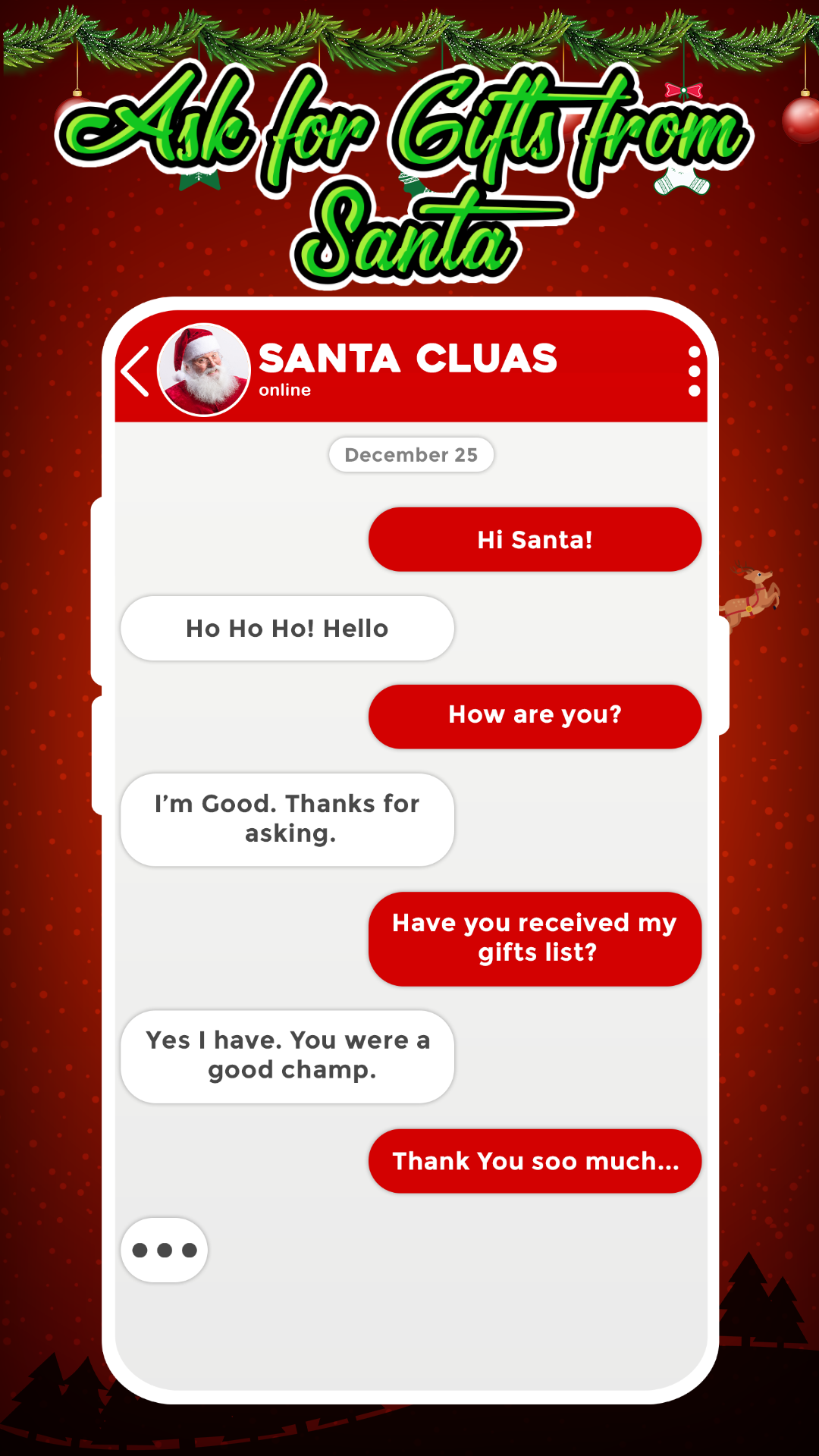Image resolution: width=819 pixels, height=1456 pixels.
Task: Tap the chevron beside Santa's avatar
Action: [x=136, y=369]
